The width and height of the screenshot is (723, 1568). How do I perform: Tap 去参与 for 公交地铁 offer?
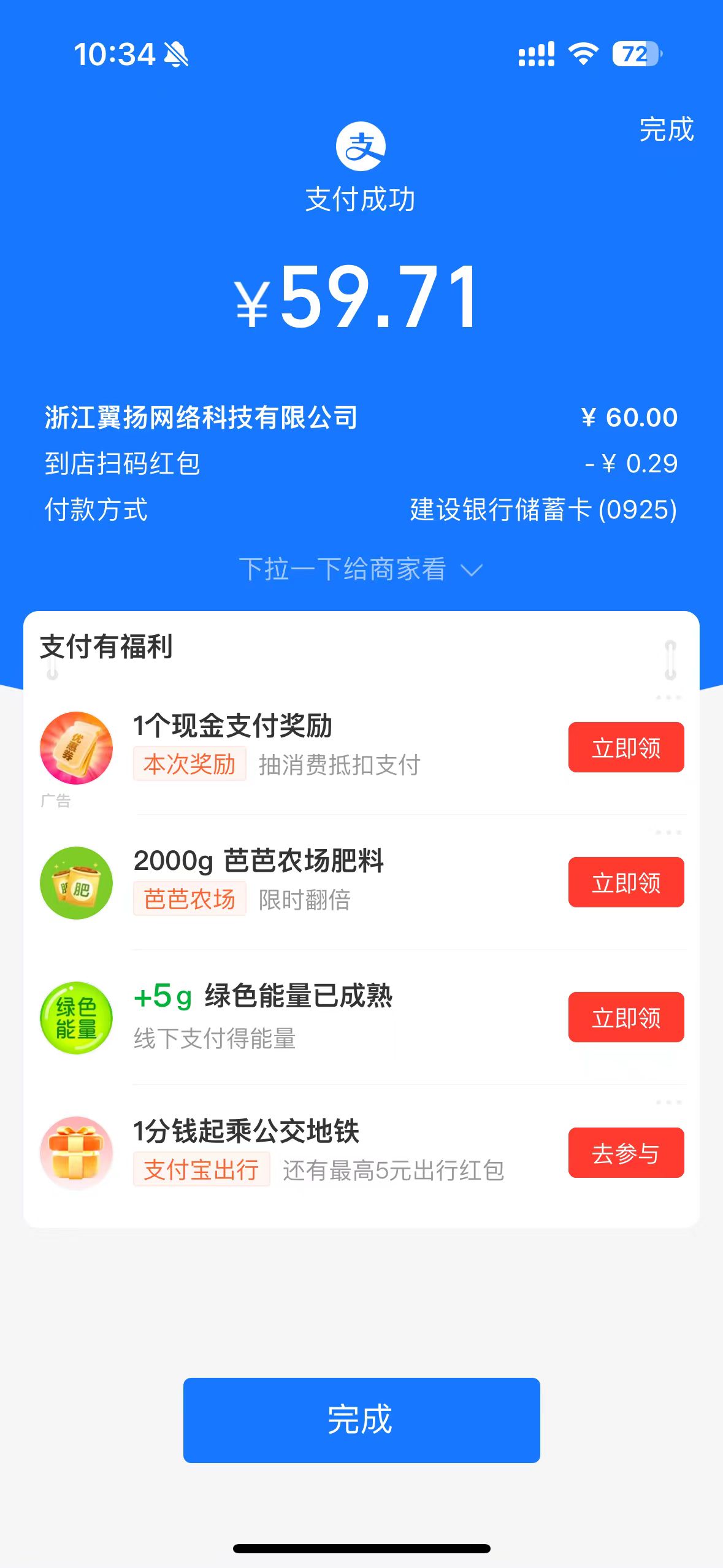click(625, 1153)
